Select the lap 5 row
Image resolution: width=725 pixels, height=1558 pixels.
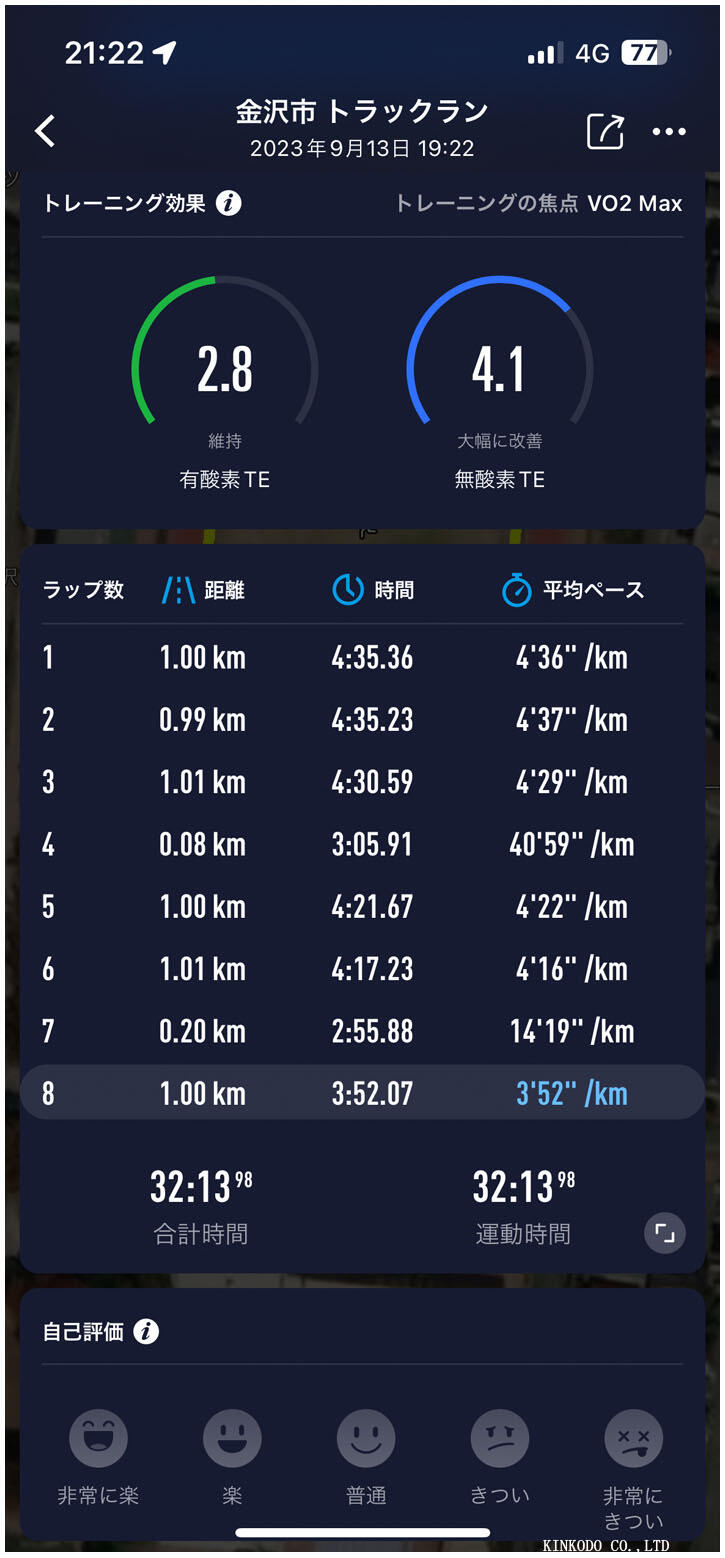point(362,907)
